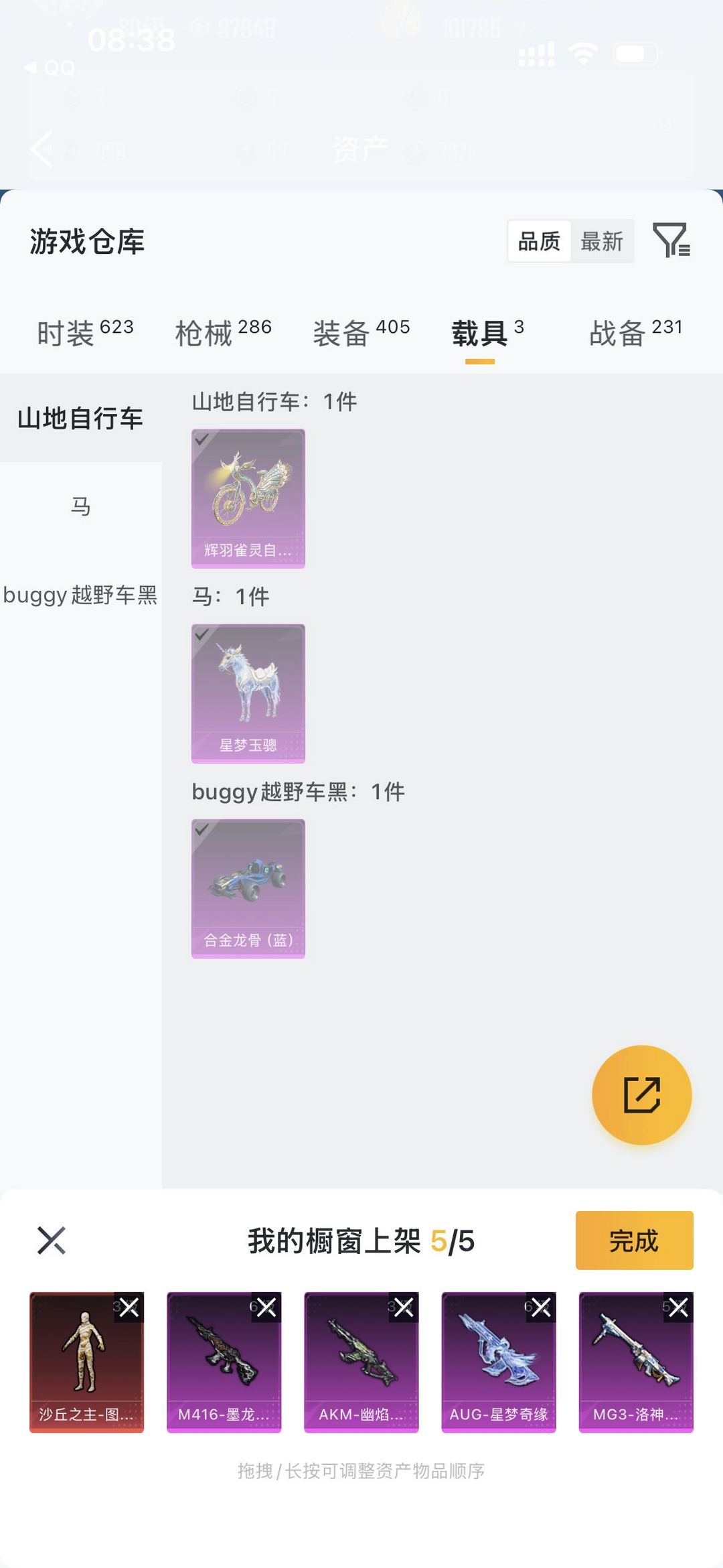Switch to the 时装 tab
This screenshot has width=723, height=1568.
[85, 332]
